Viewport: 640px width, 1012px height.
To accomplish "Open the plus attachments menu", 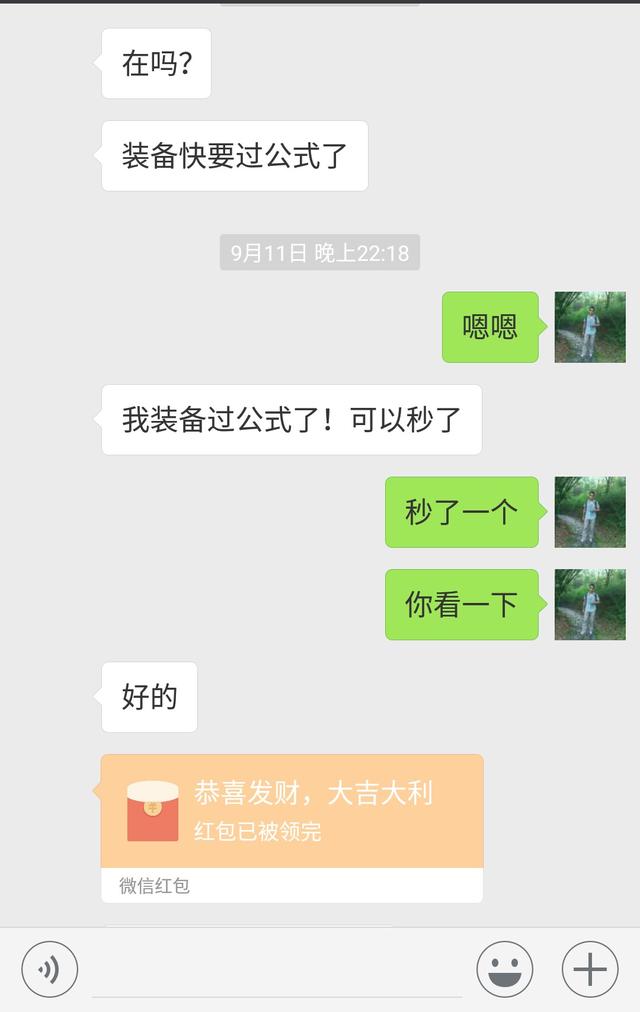I will 590,969.
